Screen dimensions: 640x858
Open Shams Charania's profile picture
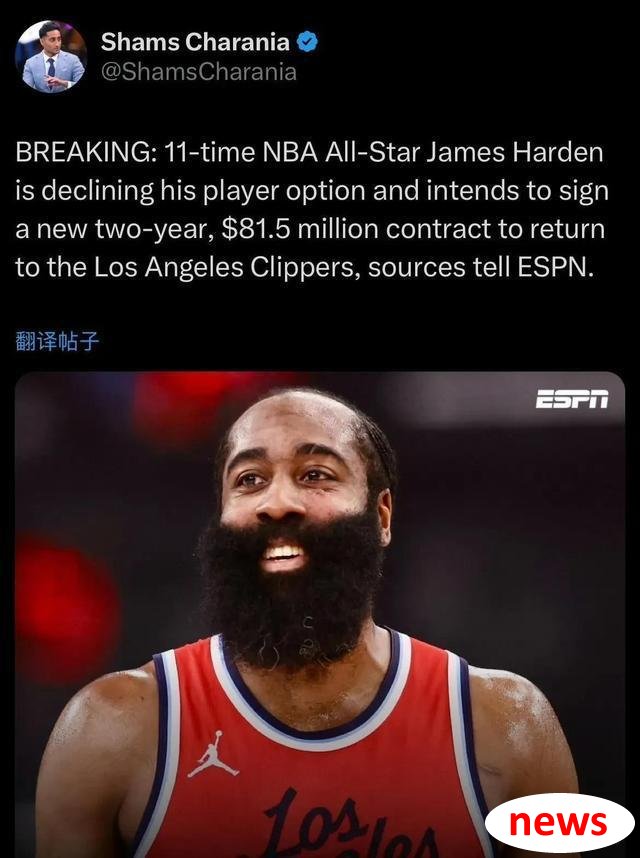click(x=51, y=56)
